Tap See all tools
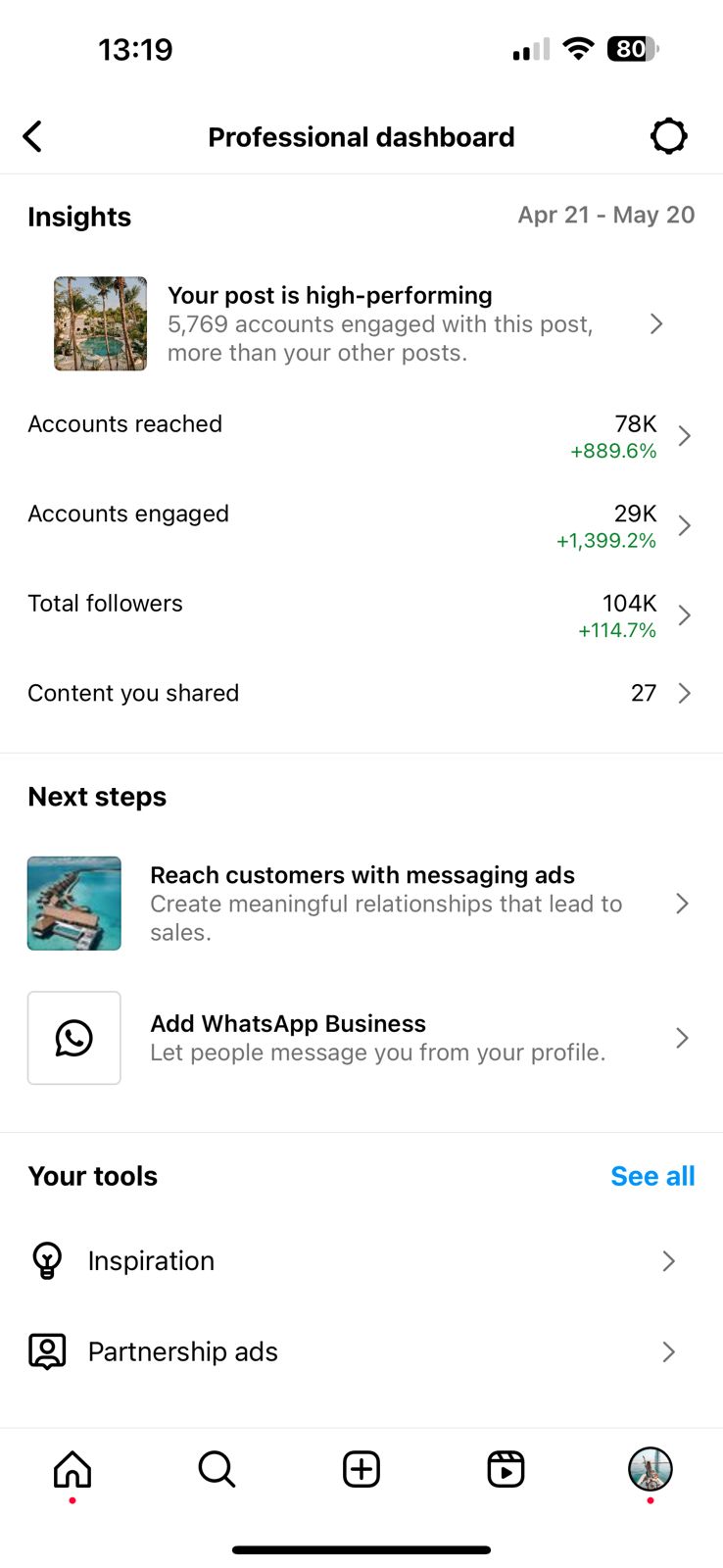Image resolution: width=723 pixels, height=1568 pixels. [x=652, y=1176]
